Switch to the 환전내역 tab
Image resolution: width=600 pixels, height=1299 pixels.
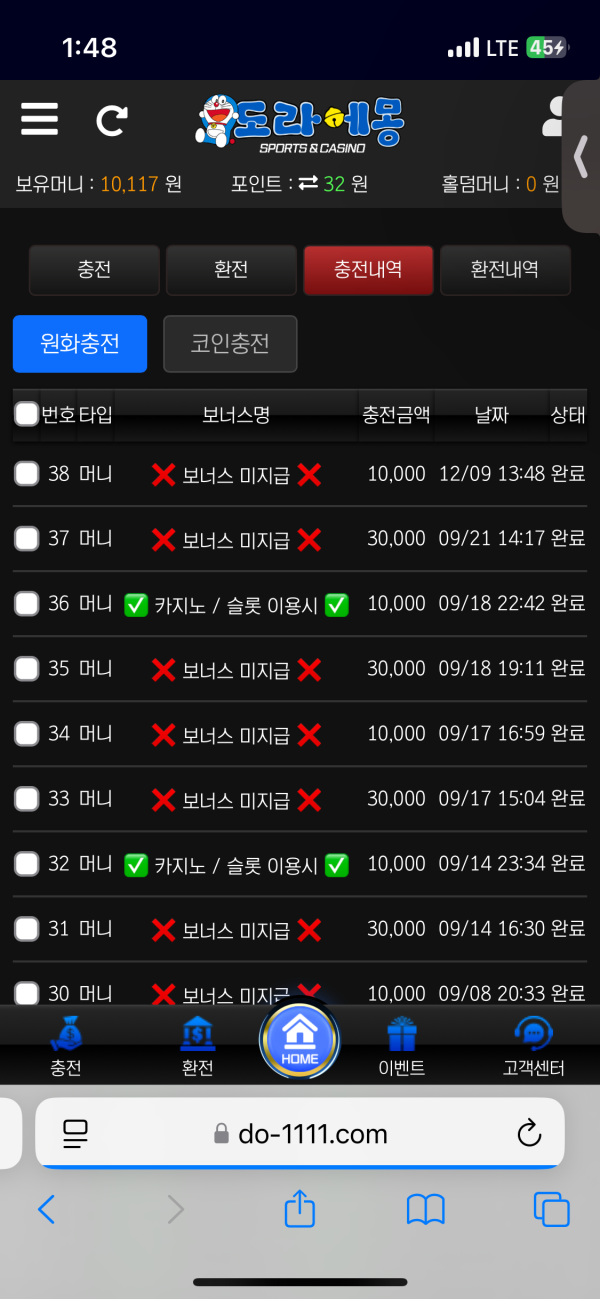505,270
